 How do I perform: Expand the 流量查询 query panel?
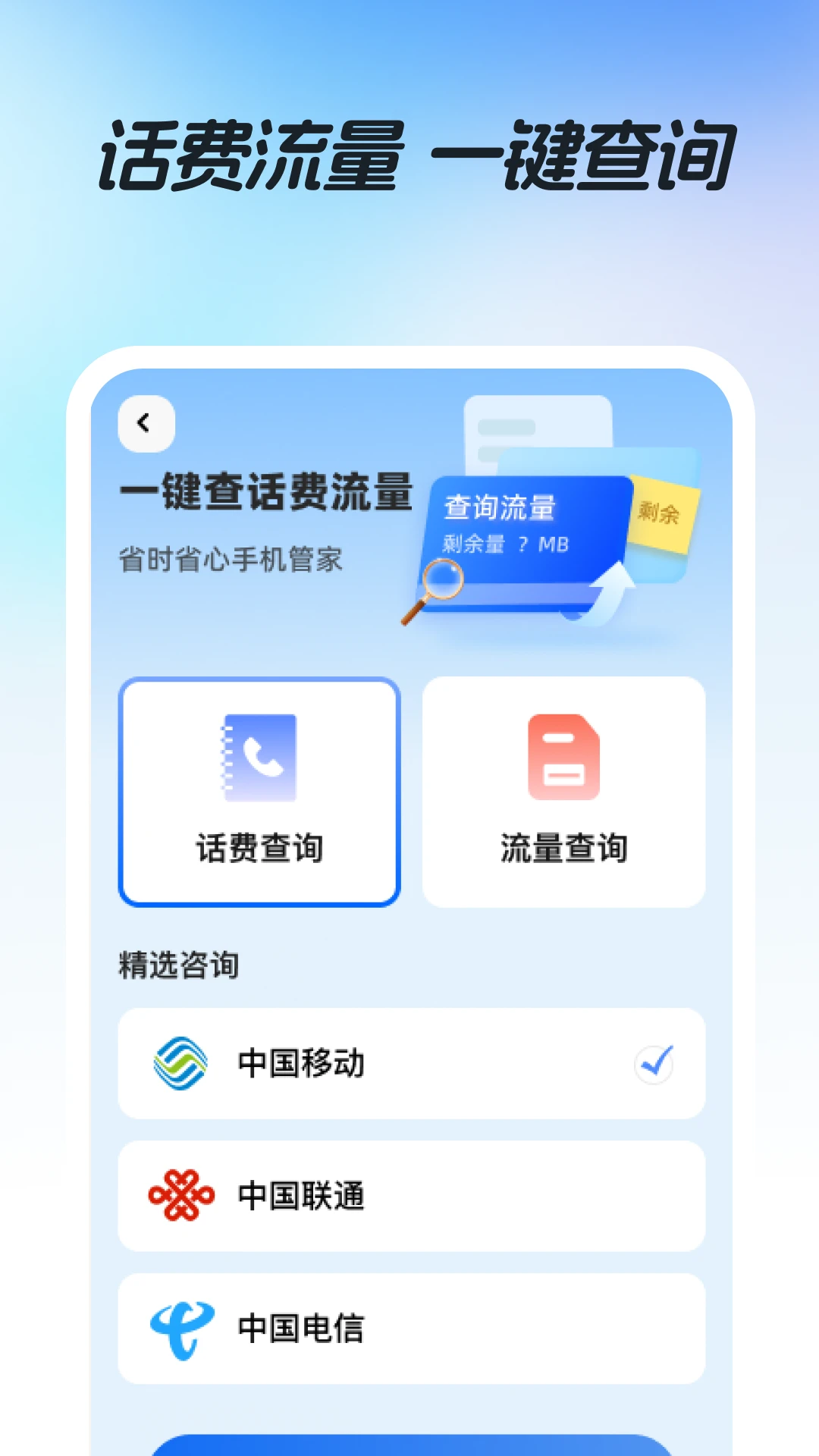(x=564, y=791)
